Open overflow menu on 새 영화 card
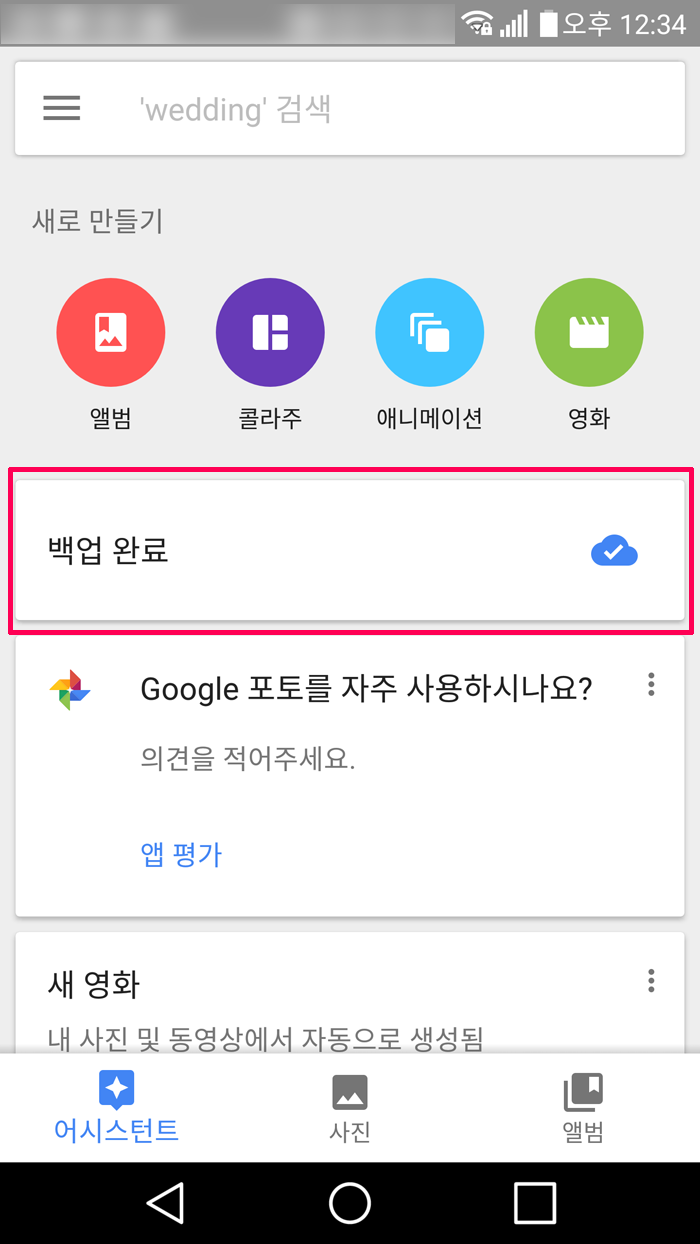 (x=651, y=980)
